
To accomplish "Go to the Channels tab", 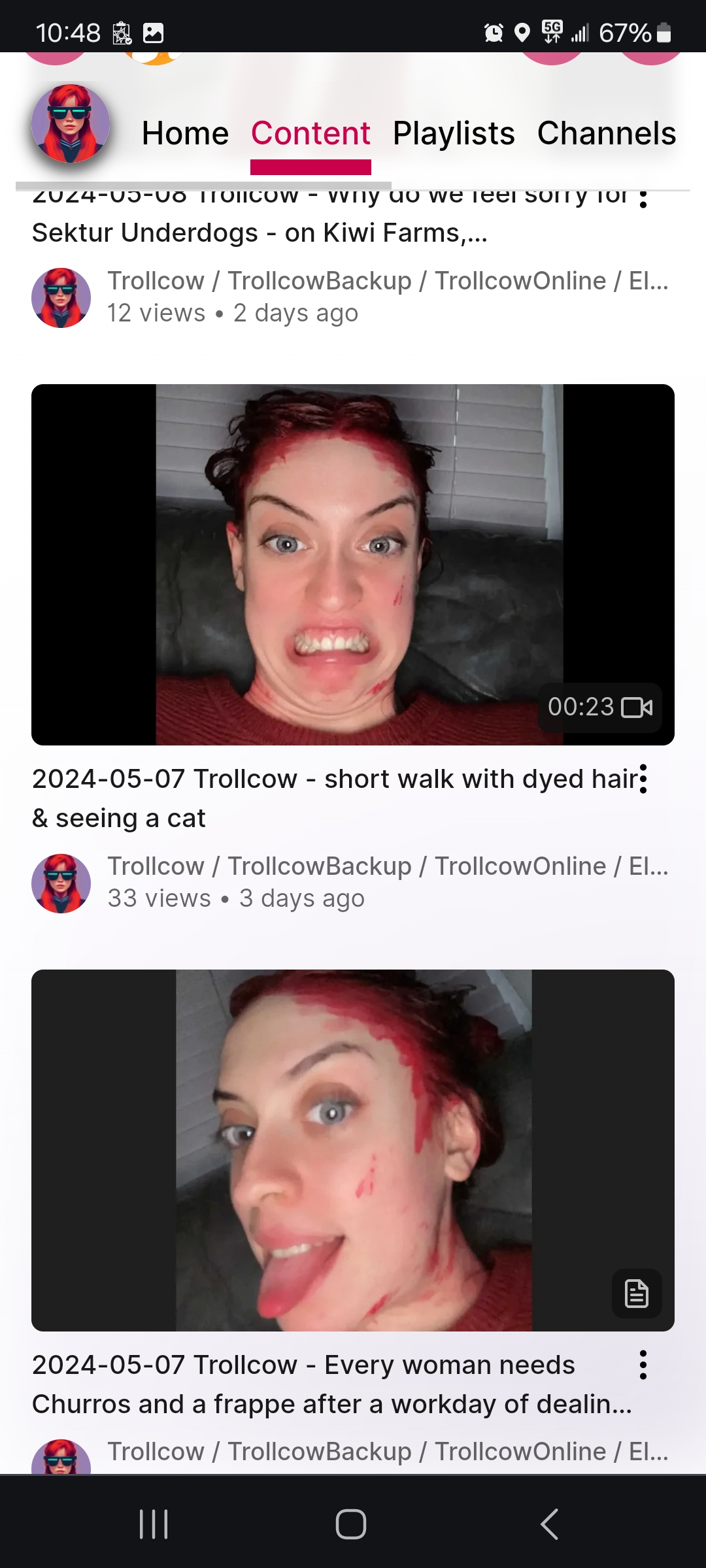I will (x=606, y=134).
